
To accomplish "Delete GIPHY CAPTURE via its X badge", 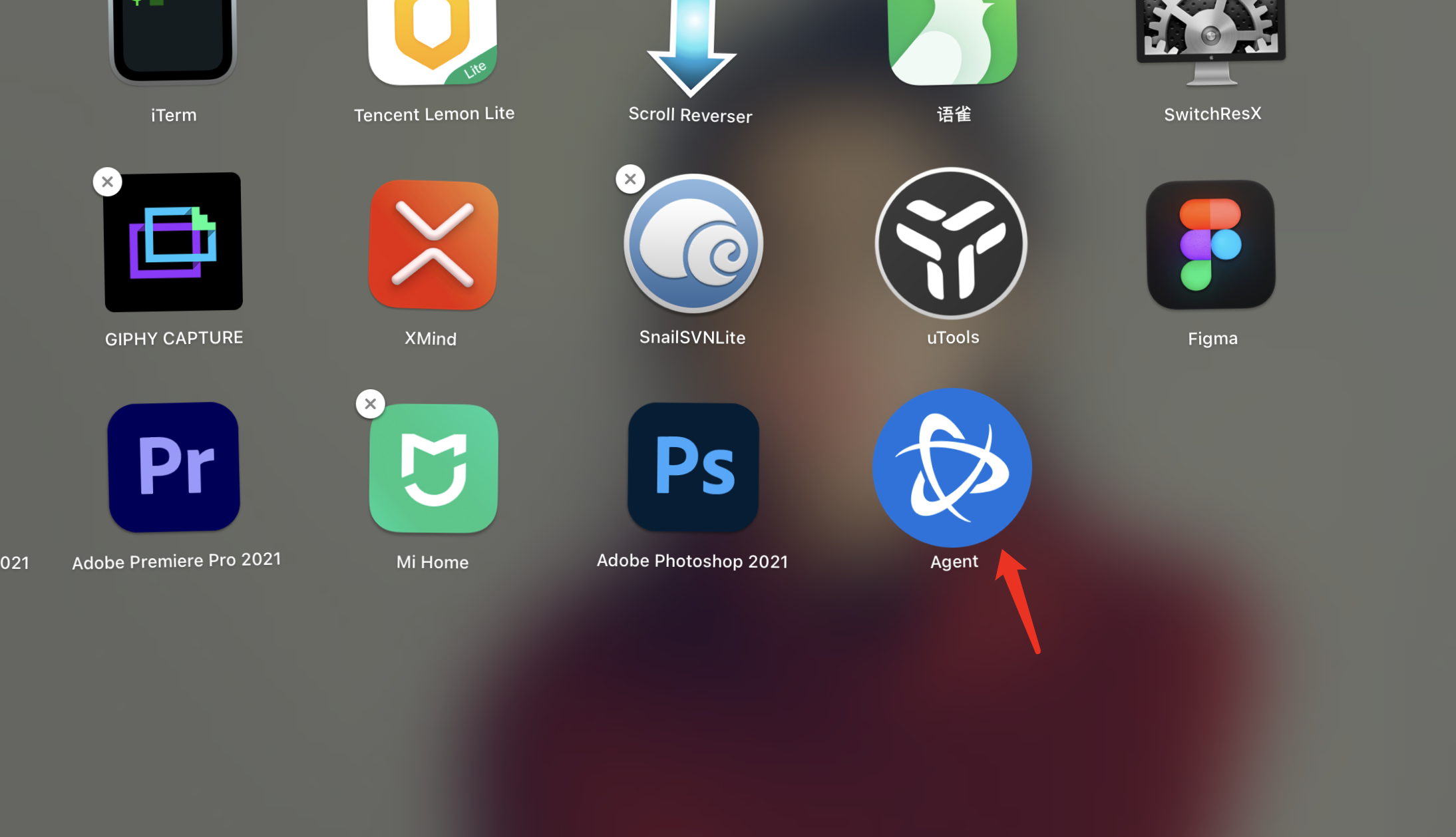I will tap(107, 182).
